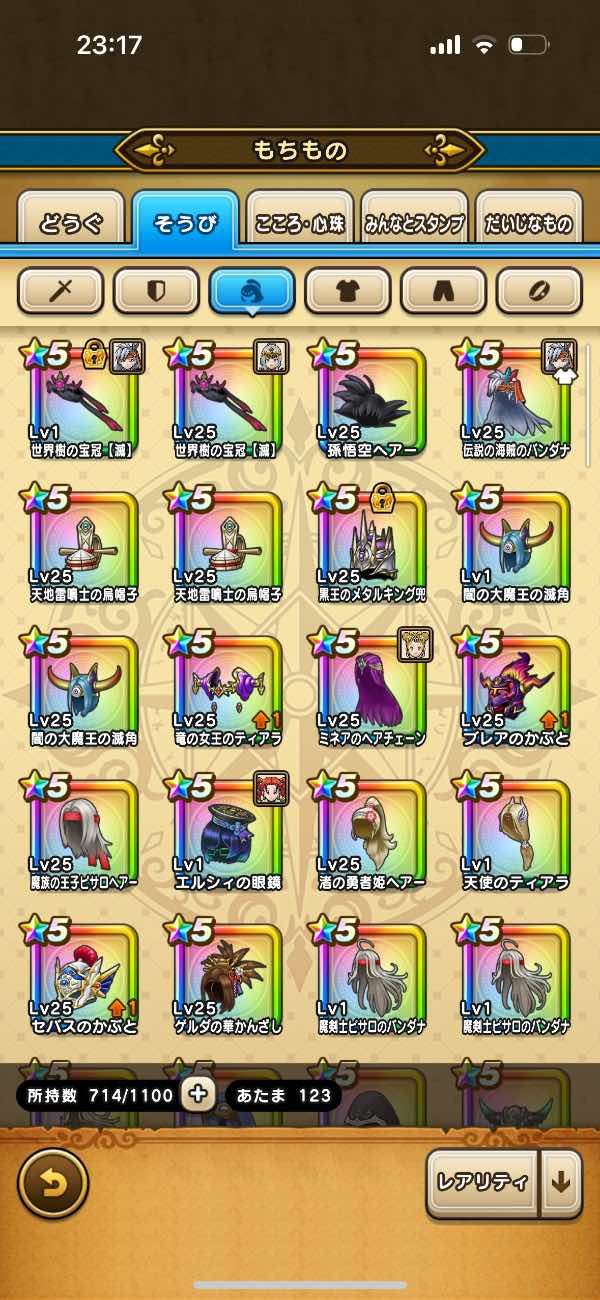Image resolution: width=600 pixels, height=1300 pixels.
Task: Open 伝説の海賊のバンダナ item
Action: point(515,400)
